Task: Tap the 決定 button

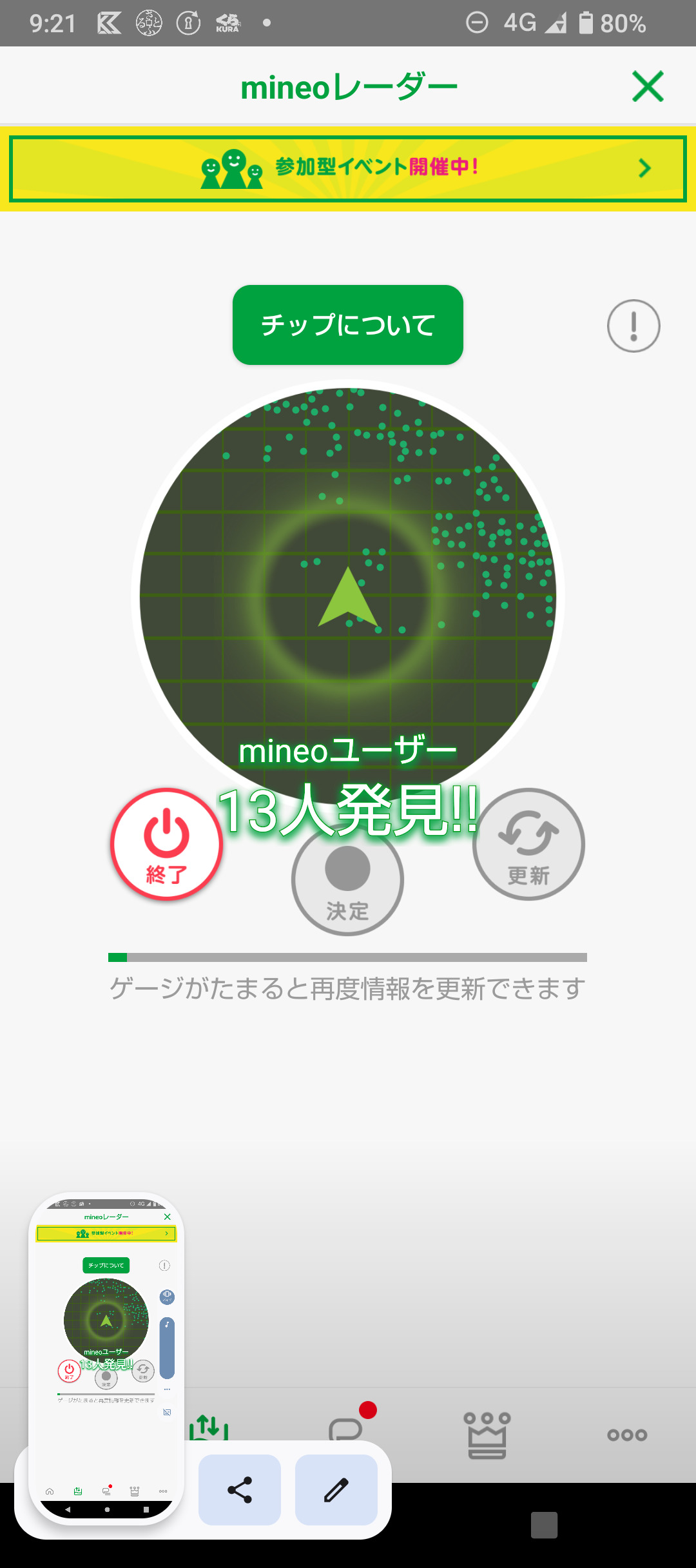Action: (347, 880)
